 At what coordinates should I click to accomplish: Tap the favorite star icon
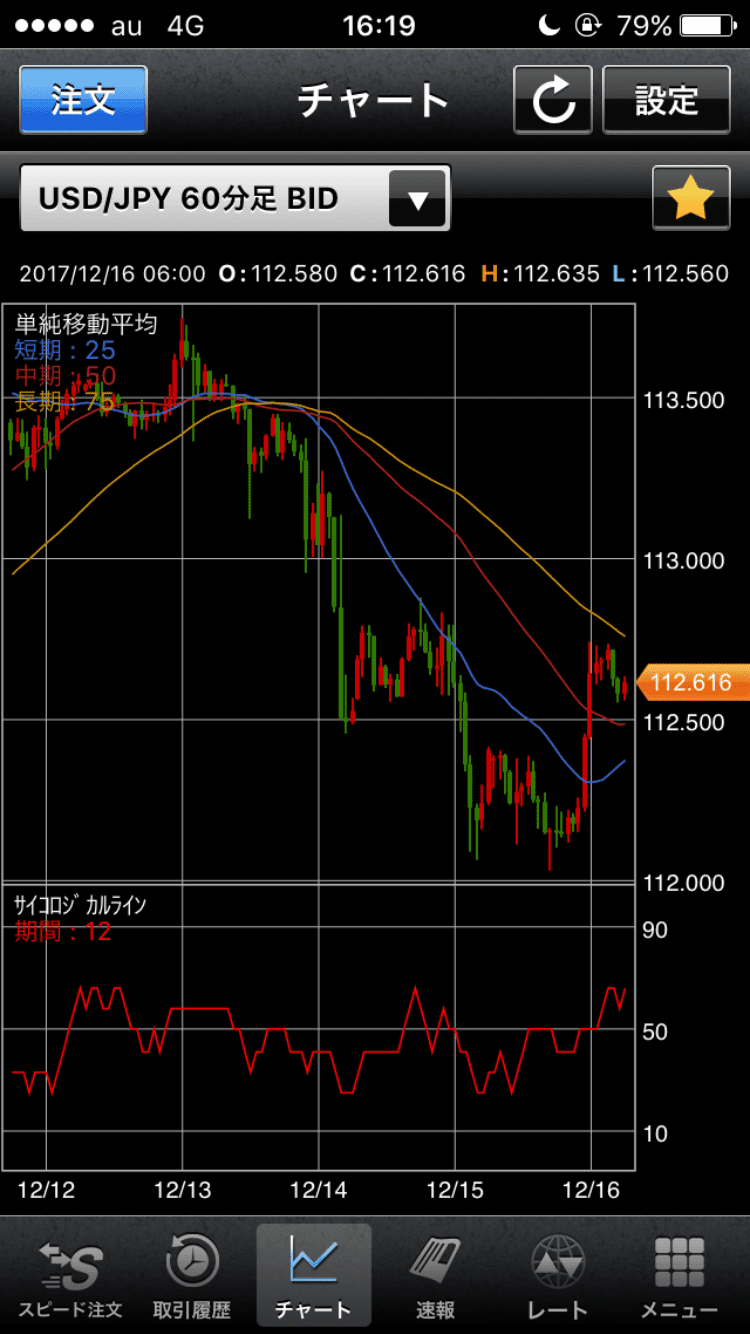tap(690, 199)
